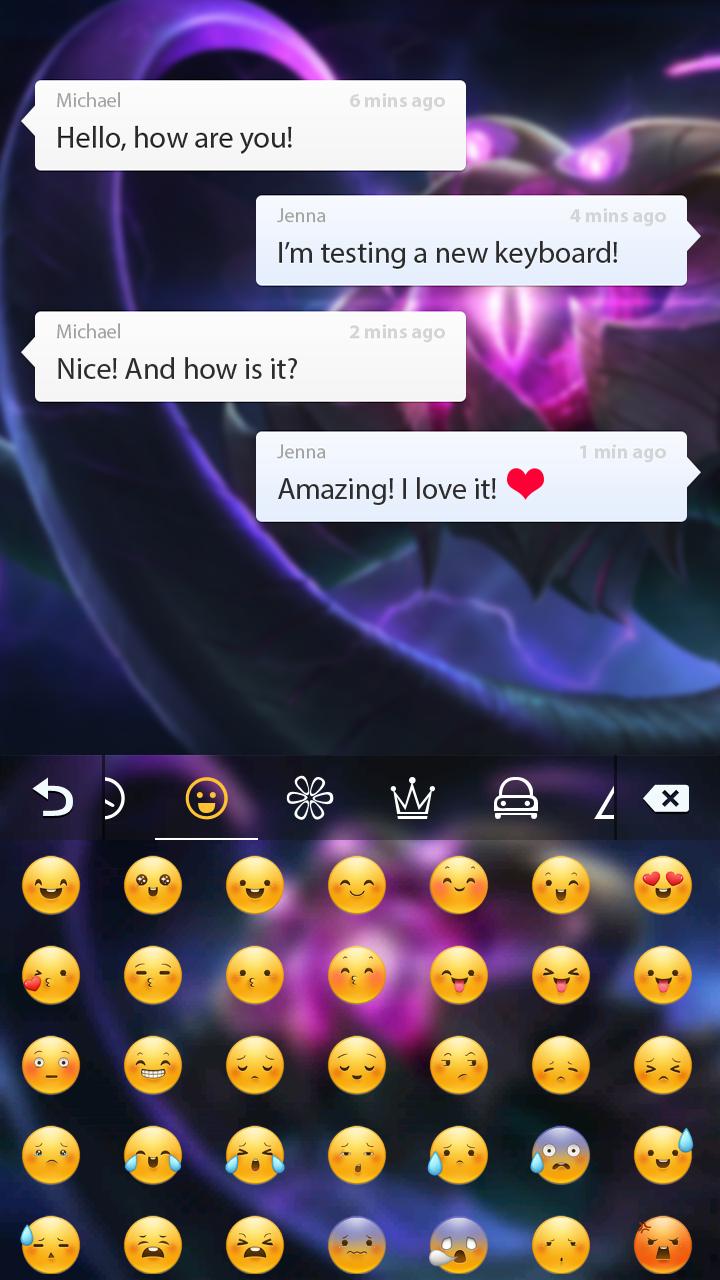Image resolution: width=720 pixels, height=1280 pixels.
Task: Open the recent emojis clock tab
Action: point(114,798)
